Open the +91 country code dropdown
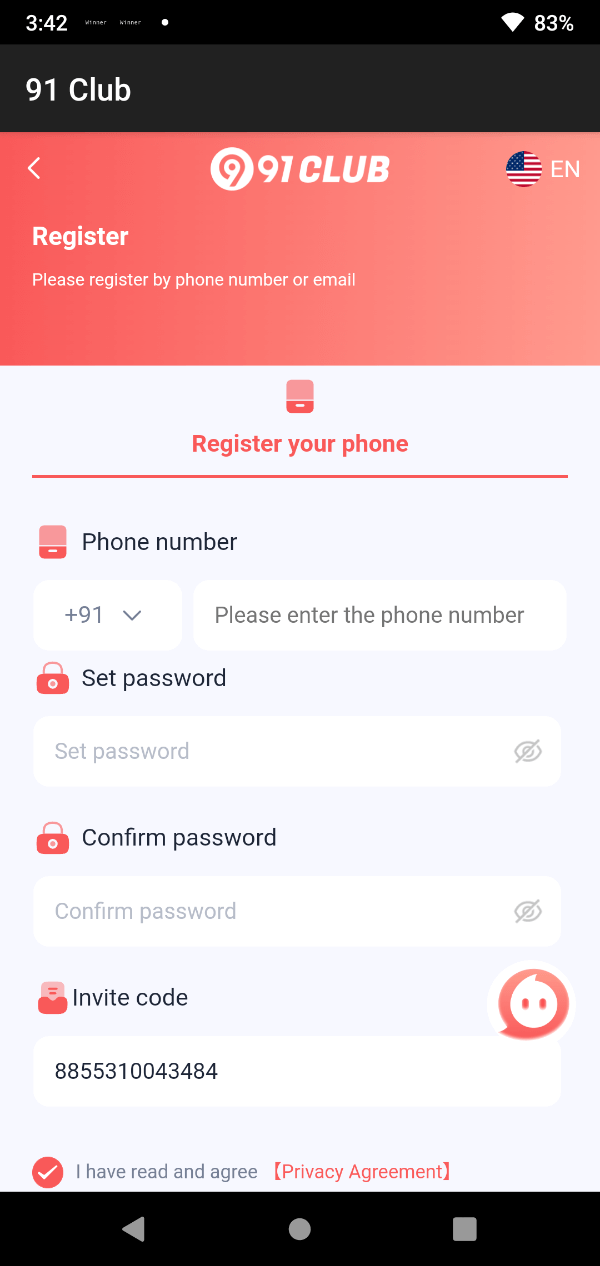The image size is (600, 1266). point(107,615)
